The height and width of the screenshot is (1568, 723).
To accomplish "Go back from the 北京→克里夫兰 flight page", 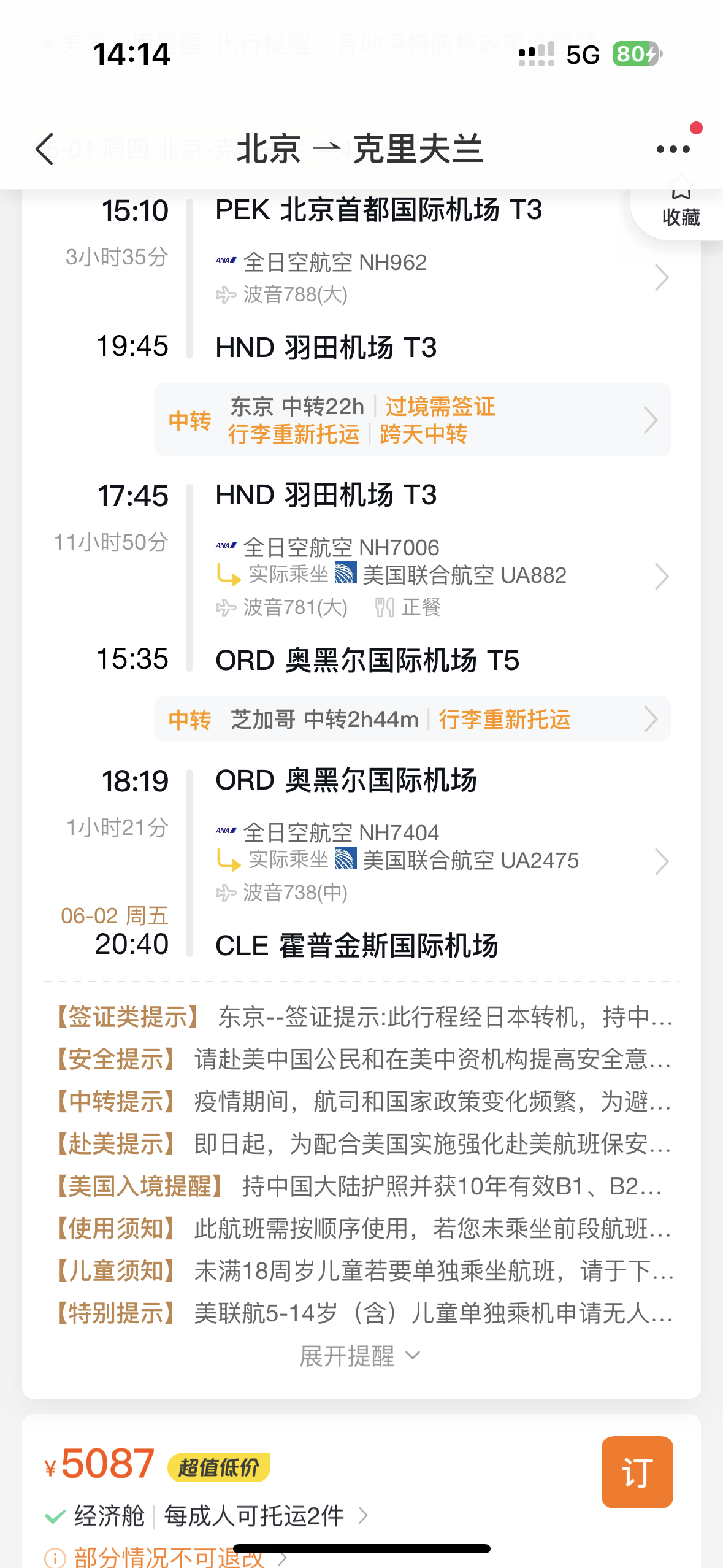I will pyautogui.click(x=45, y=149).
